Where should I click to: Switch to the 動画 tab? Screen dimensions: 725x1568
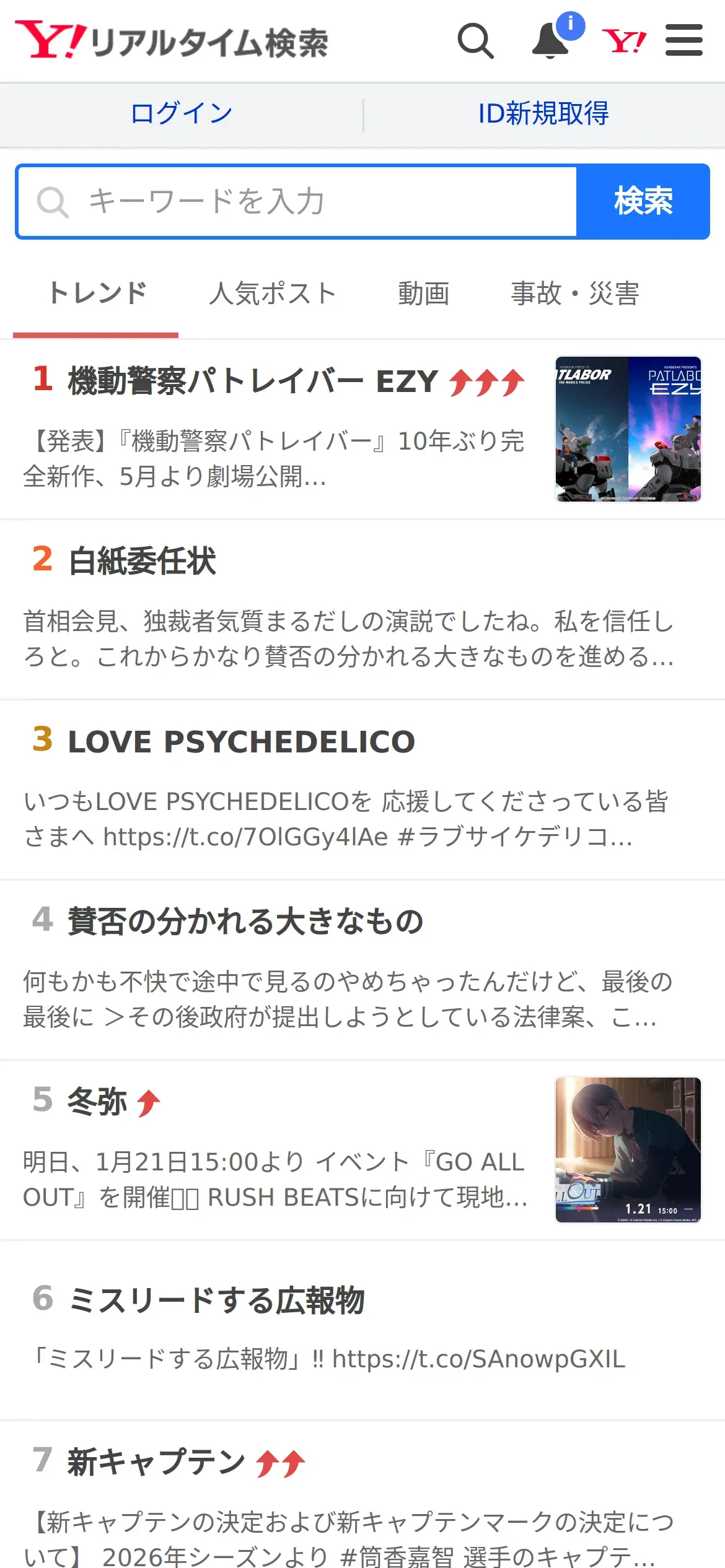pyautogui.click(x=423, y=294)
